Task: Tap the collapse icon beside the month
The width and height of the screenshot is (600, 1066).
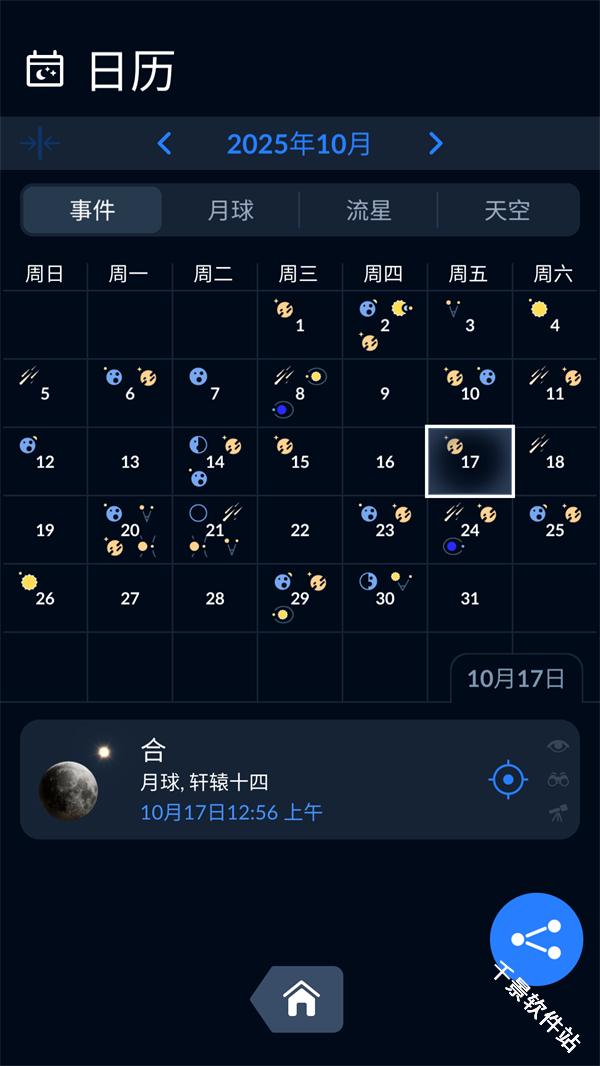Action: click(40, 144)
